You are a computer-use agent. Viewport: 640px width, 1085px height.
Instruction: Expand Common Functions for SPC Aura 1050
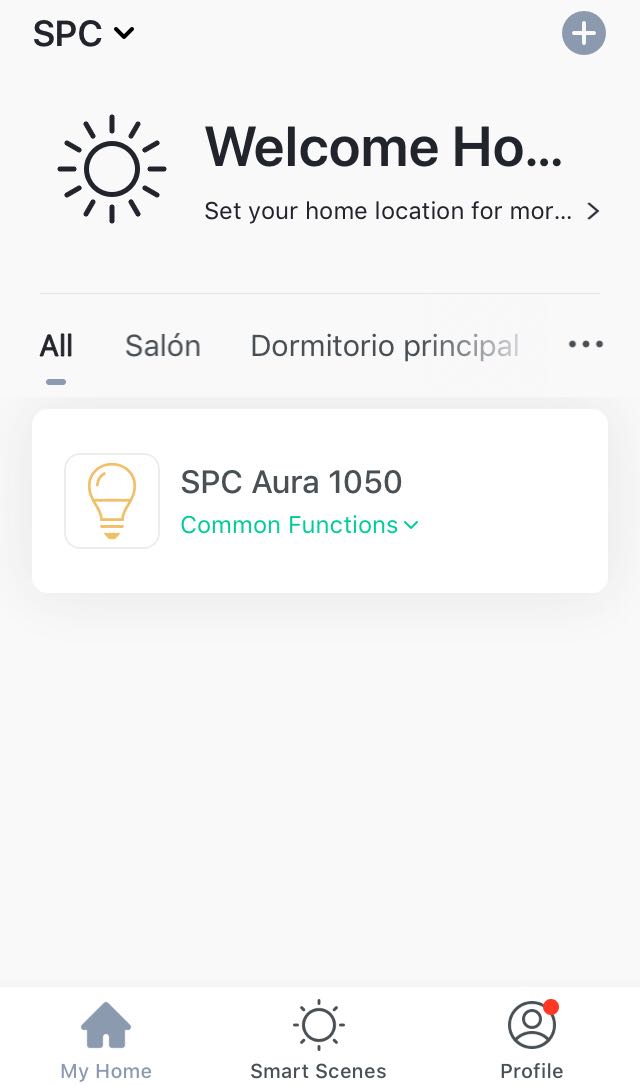coord(299,525)
